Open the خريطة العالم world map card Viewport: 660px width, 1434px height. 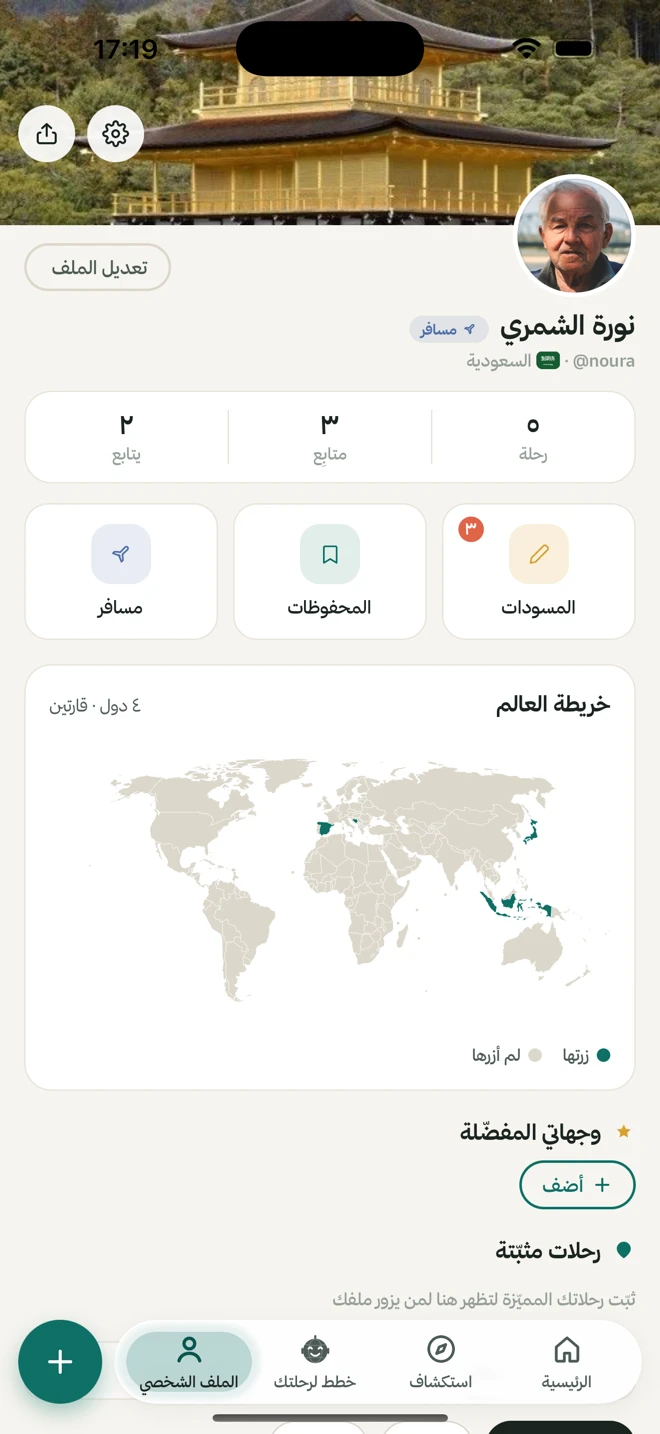click(x=330, y=877)
